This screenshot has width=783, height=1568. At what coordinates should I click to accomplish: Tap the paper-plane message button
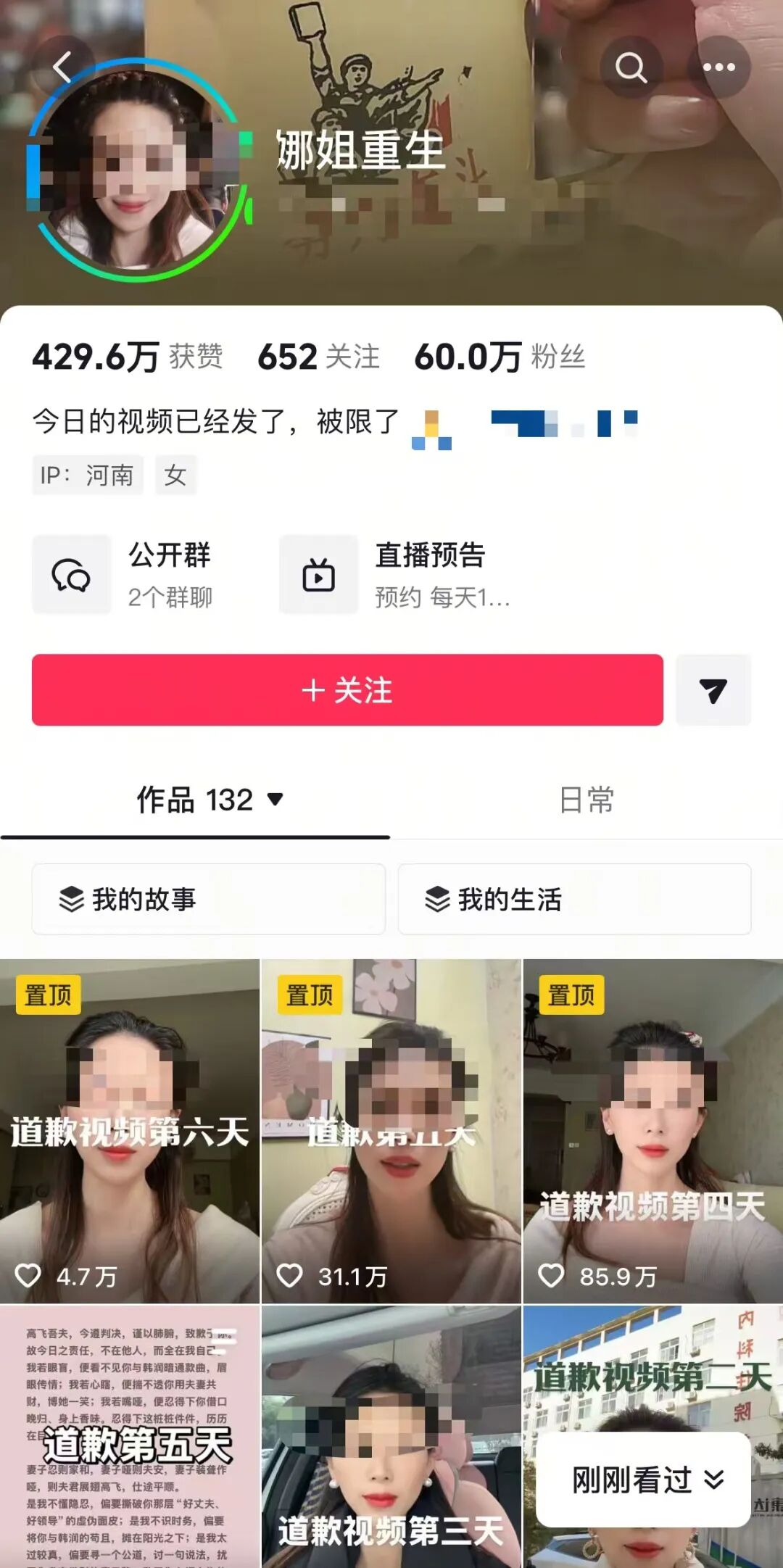pos(713,690)
